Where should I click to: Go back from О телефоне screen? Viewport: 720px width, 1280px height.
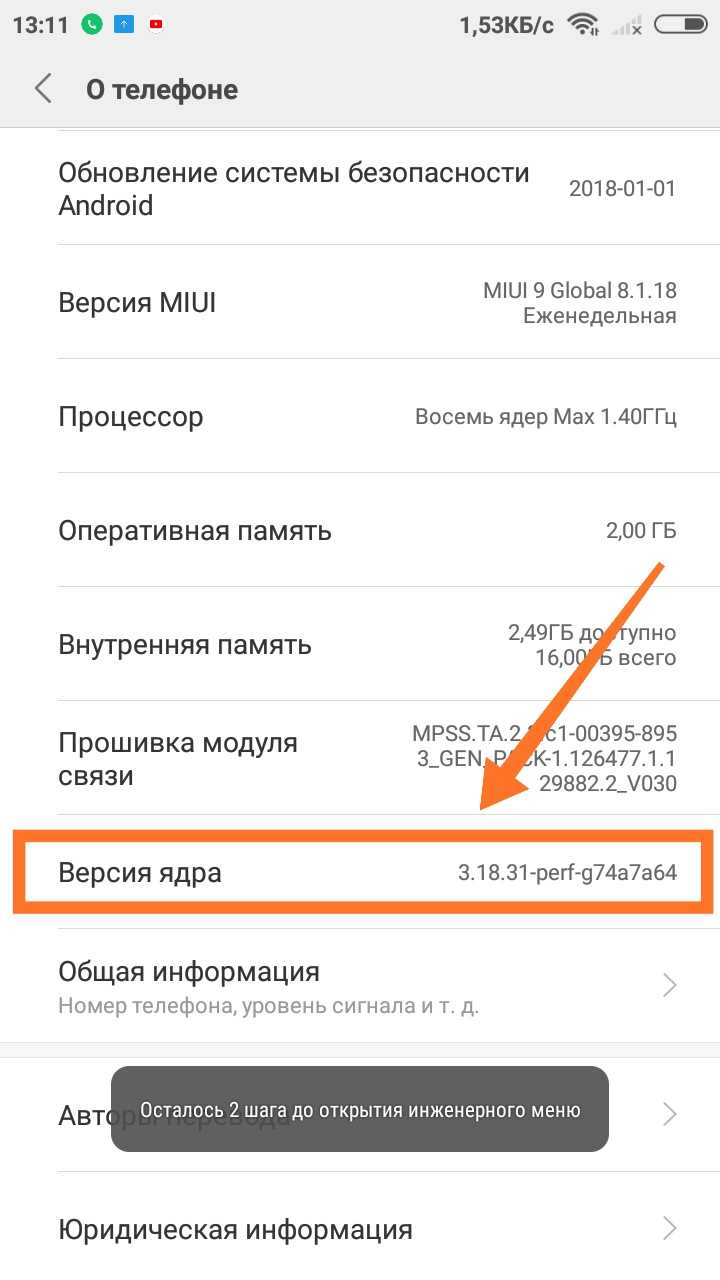[43, 89]
